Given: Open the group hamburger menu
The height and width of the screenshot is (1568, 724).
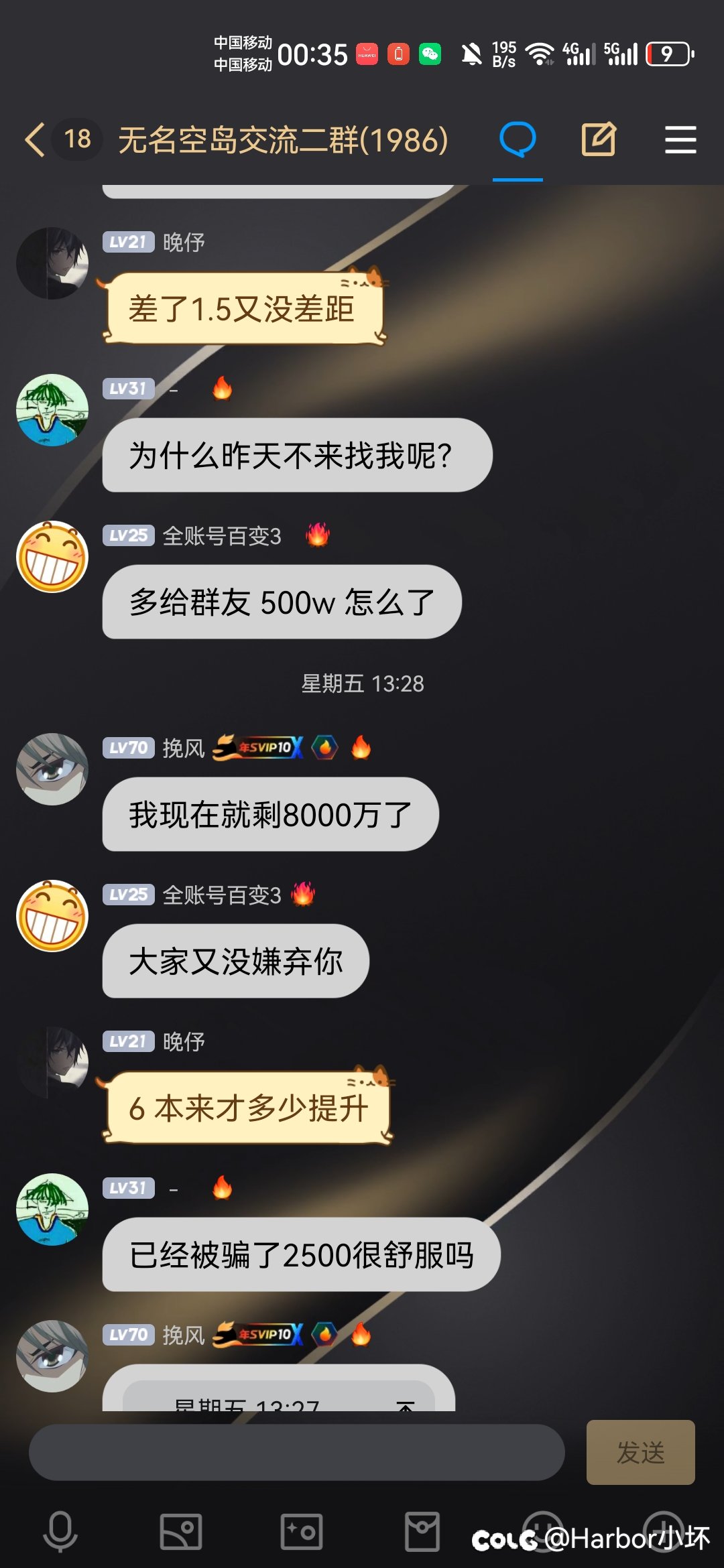Looking at the screenshot, I should pos(680,139).
